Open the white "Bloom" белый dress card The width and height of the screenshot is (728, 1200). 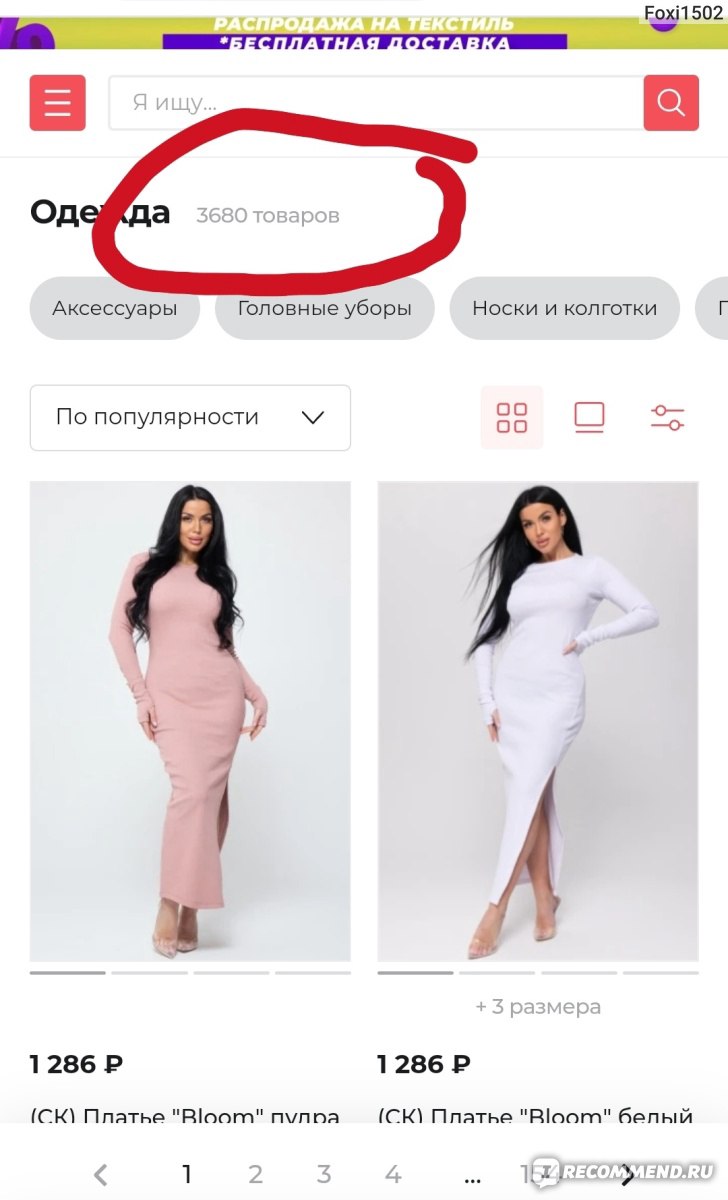538,721
